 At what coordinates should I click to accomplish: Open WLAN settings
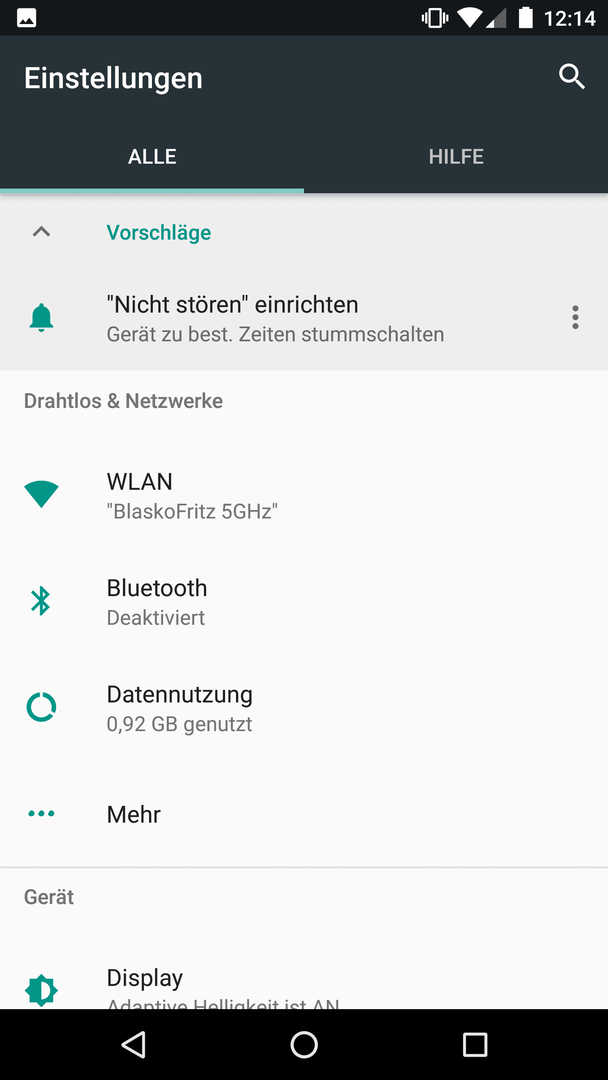[x=304, y=495]
